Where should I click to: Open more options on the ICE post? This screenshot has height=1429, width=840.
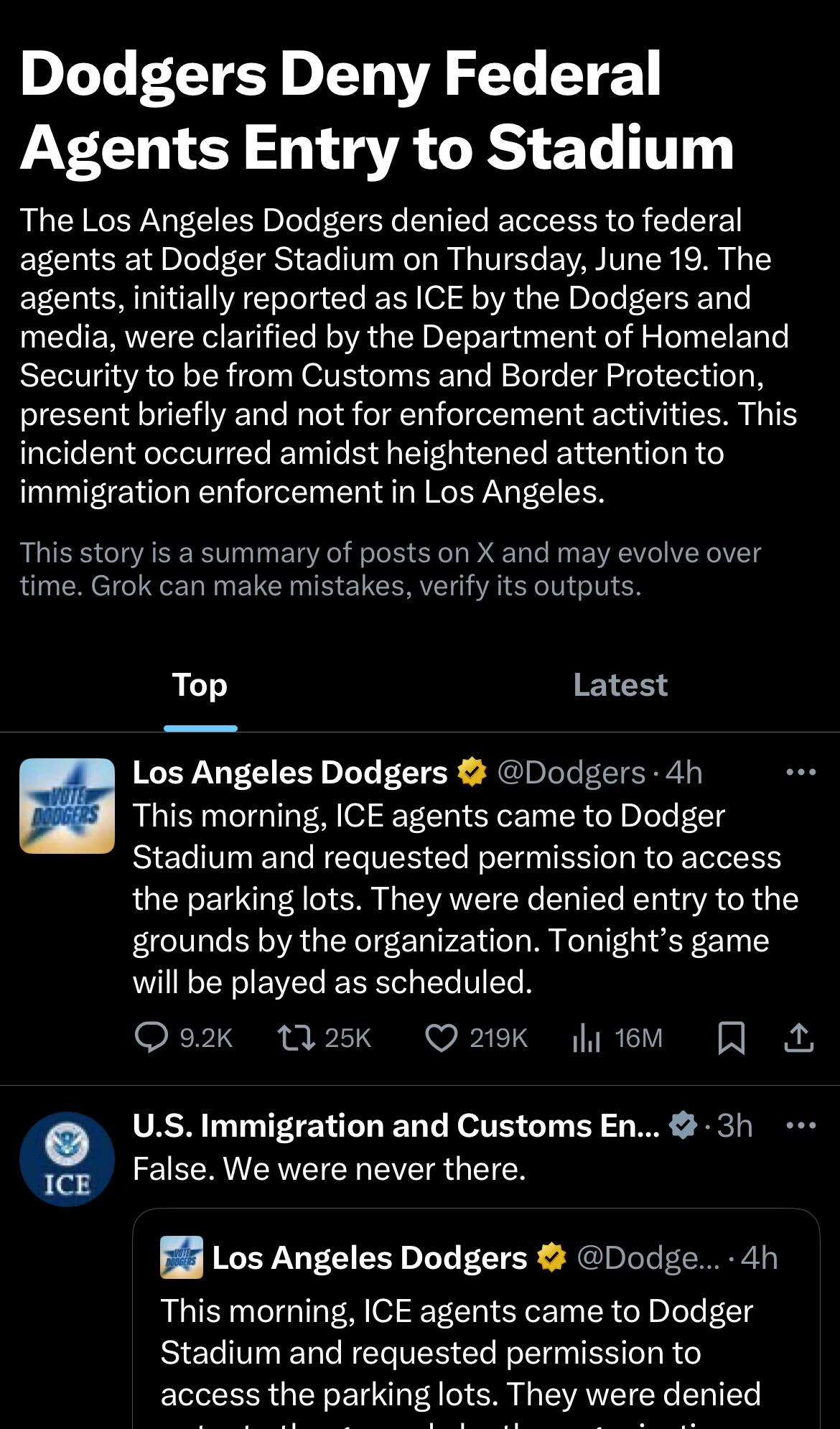pyautogui.click(x=801, y=1125)
